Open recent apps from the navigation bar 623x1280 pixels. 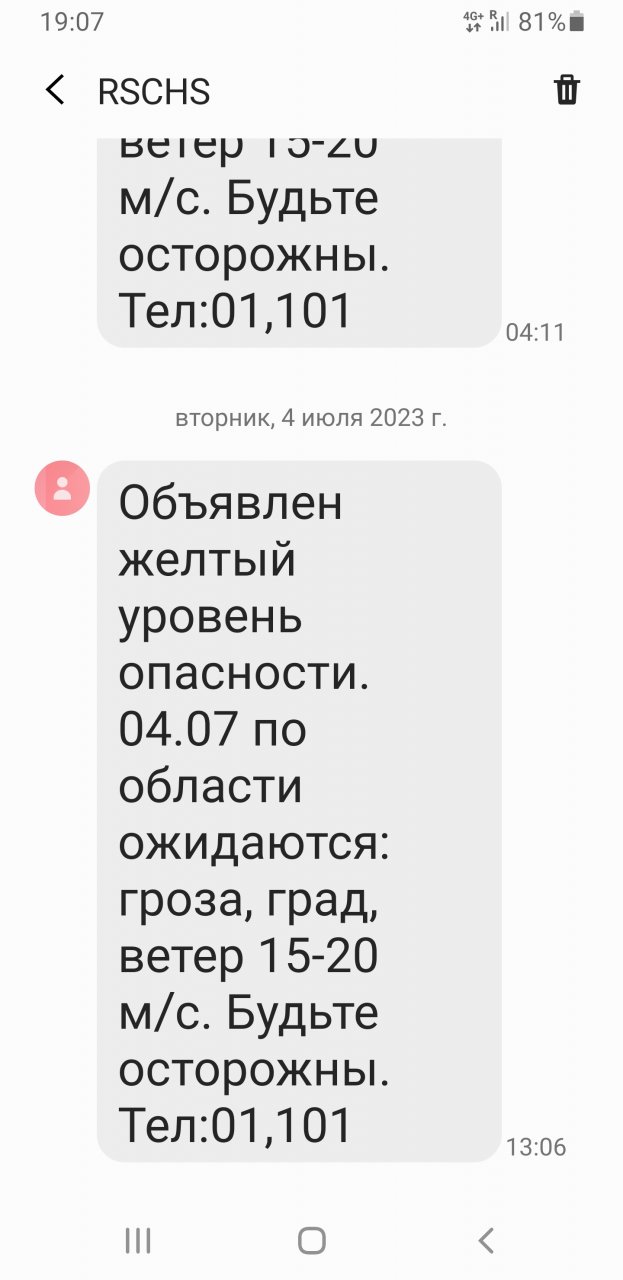[138, 1241]
